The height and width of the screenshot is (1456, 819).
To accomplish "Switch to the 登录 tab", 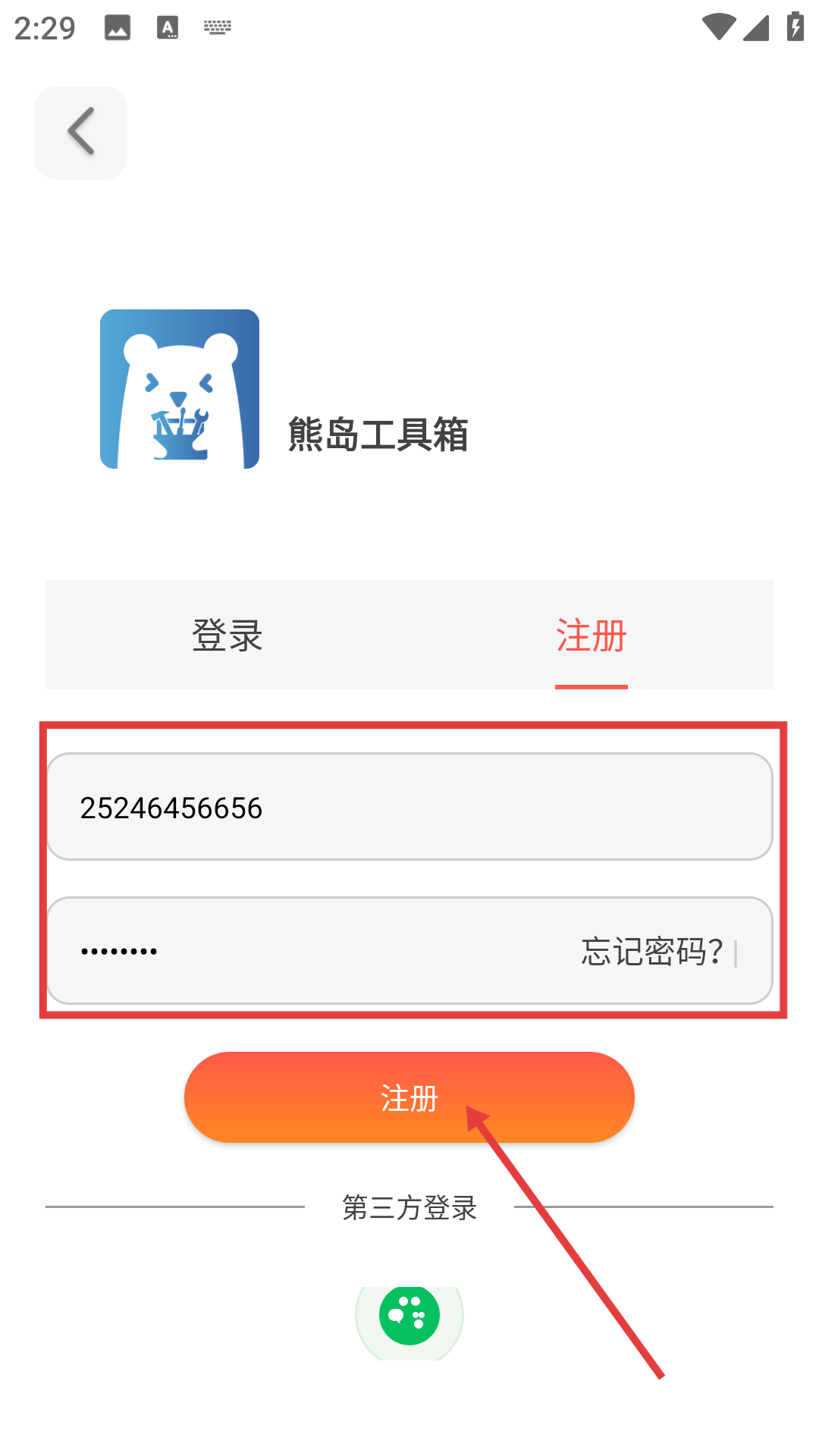I will click(227, 635).
